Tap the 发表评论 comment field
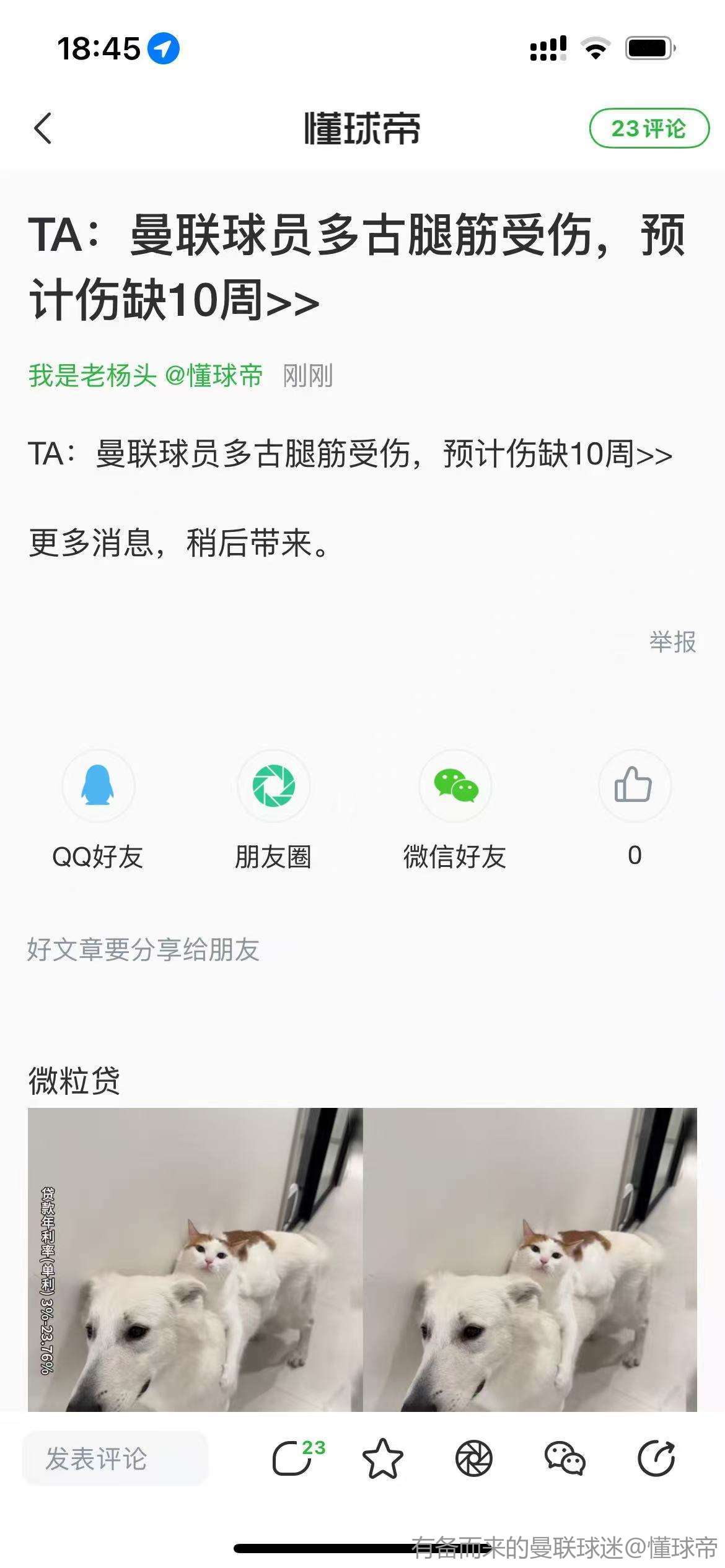 click(115, 1458)
